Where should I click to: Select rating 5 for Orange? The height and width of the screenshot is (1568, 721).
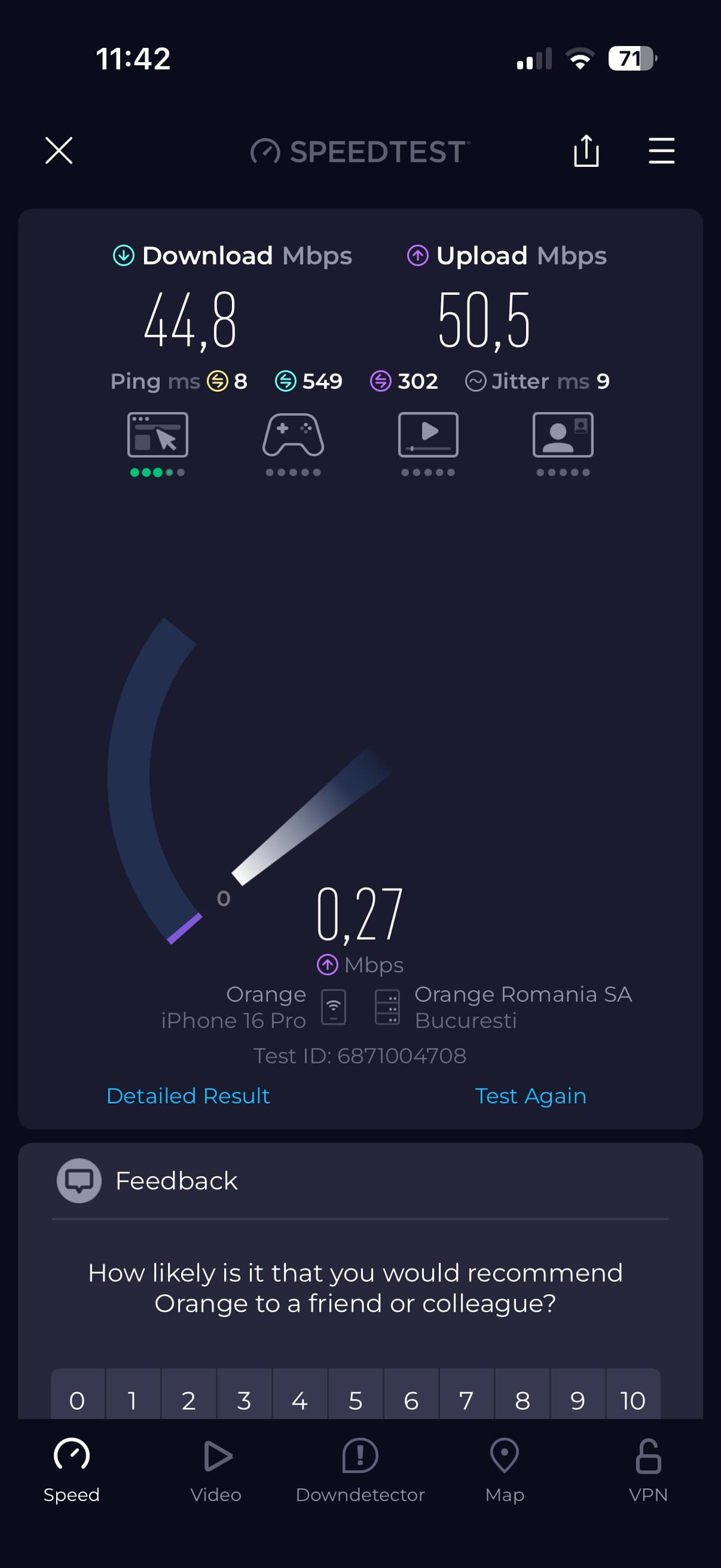355,1400
